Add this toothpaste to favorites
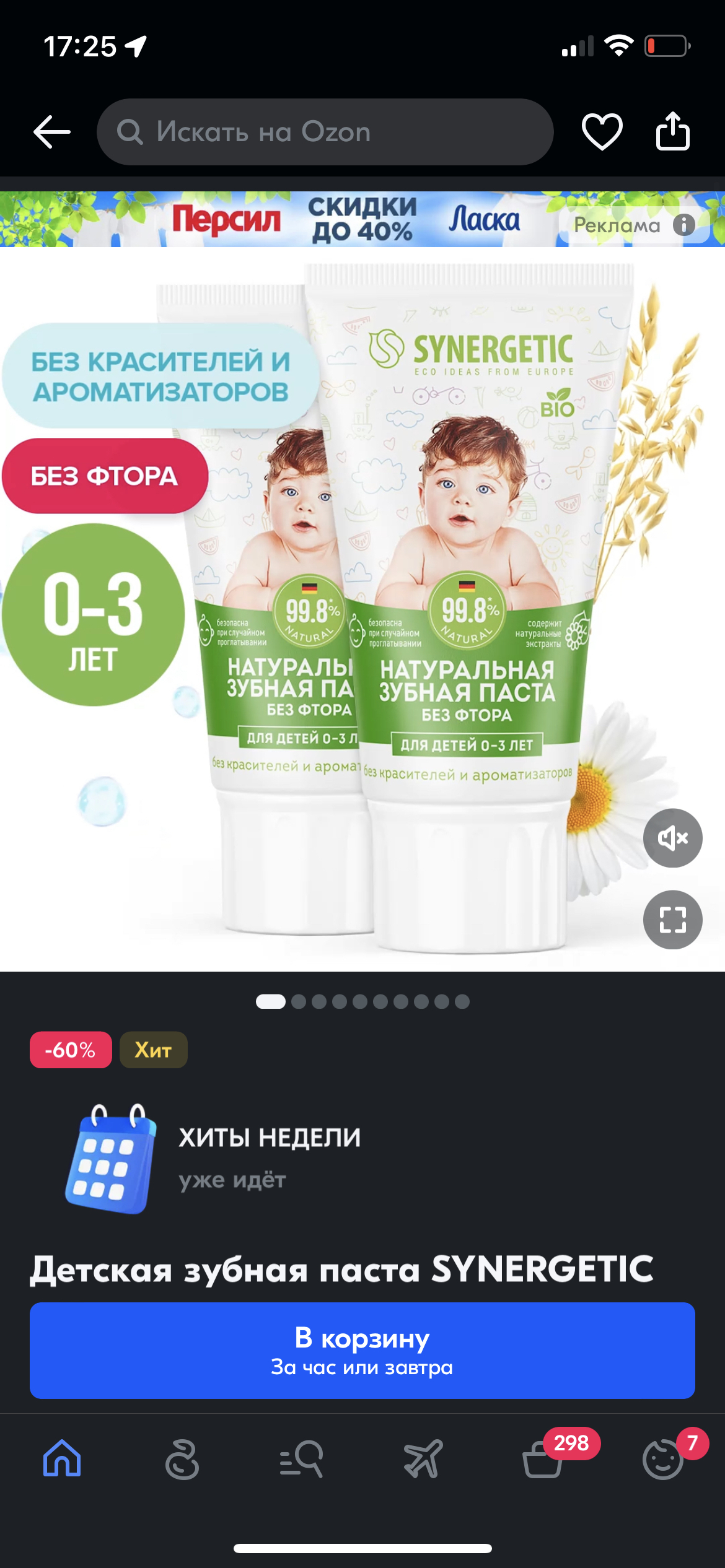This screenshot has height=1568, width=725. tap(602, 132)
